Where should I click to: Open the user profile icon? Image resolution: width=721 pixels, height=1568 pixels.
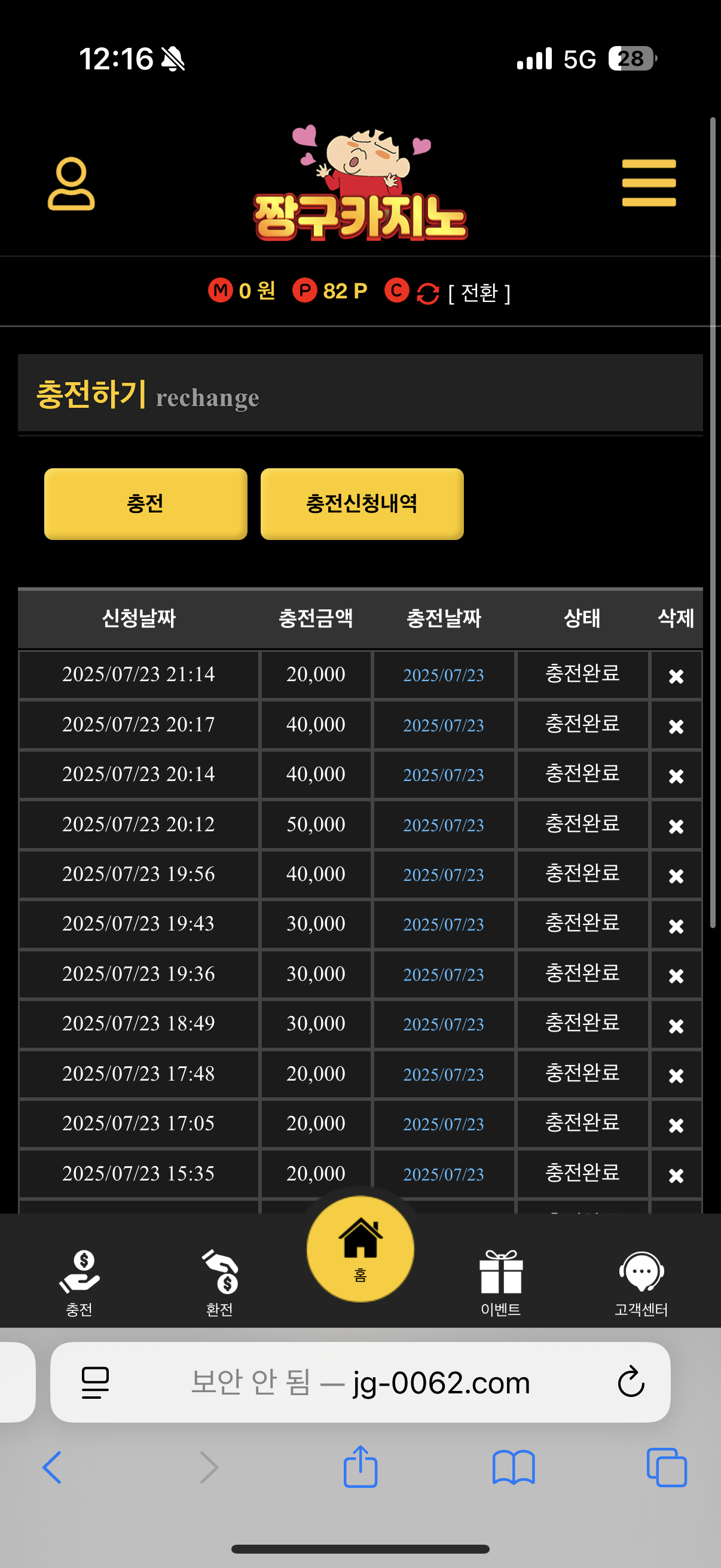coord(71,184)
